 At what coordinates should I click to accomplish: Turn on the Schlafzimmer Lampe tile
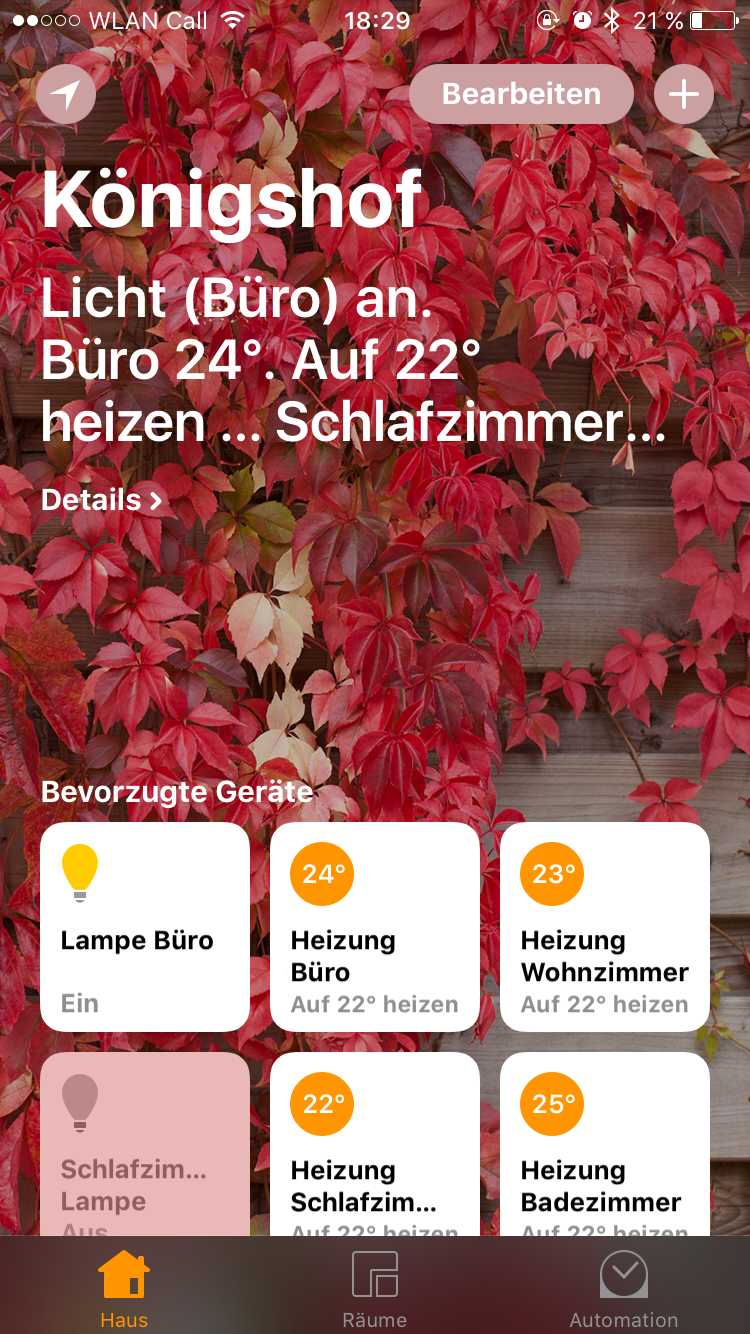pos(145,1144)
